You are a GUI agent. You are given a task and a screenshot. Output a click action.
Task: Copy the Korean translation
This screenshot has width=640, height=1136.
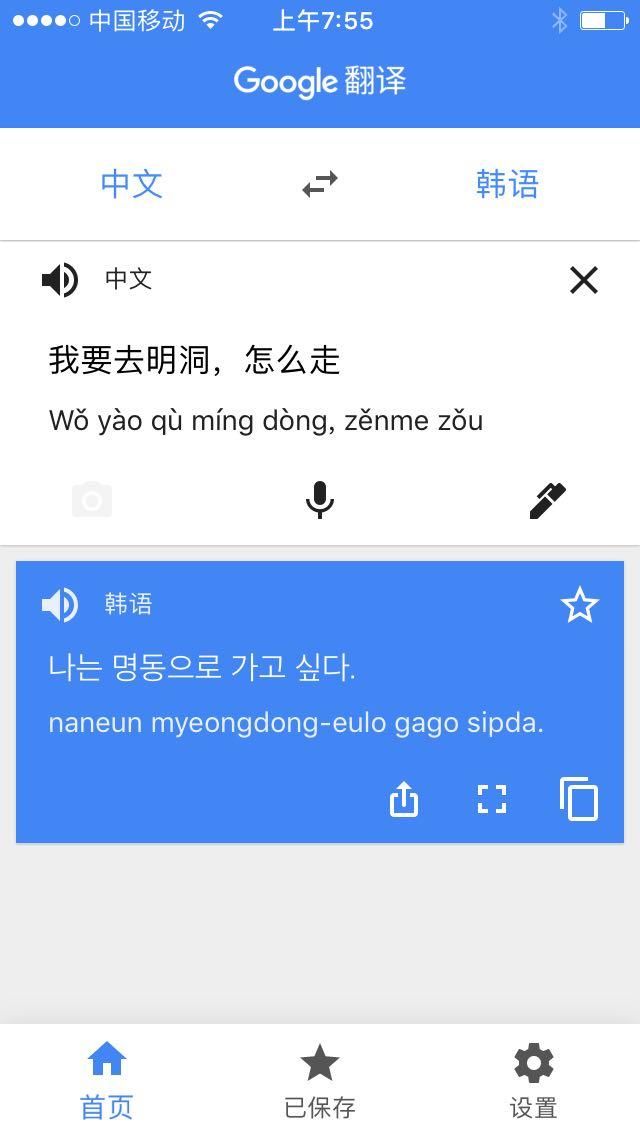pyautogui.click(x=579, y=799)
